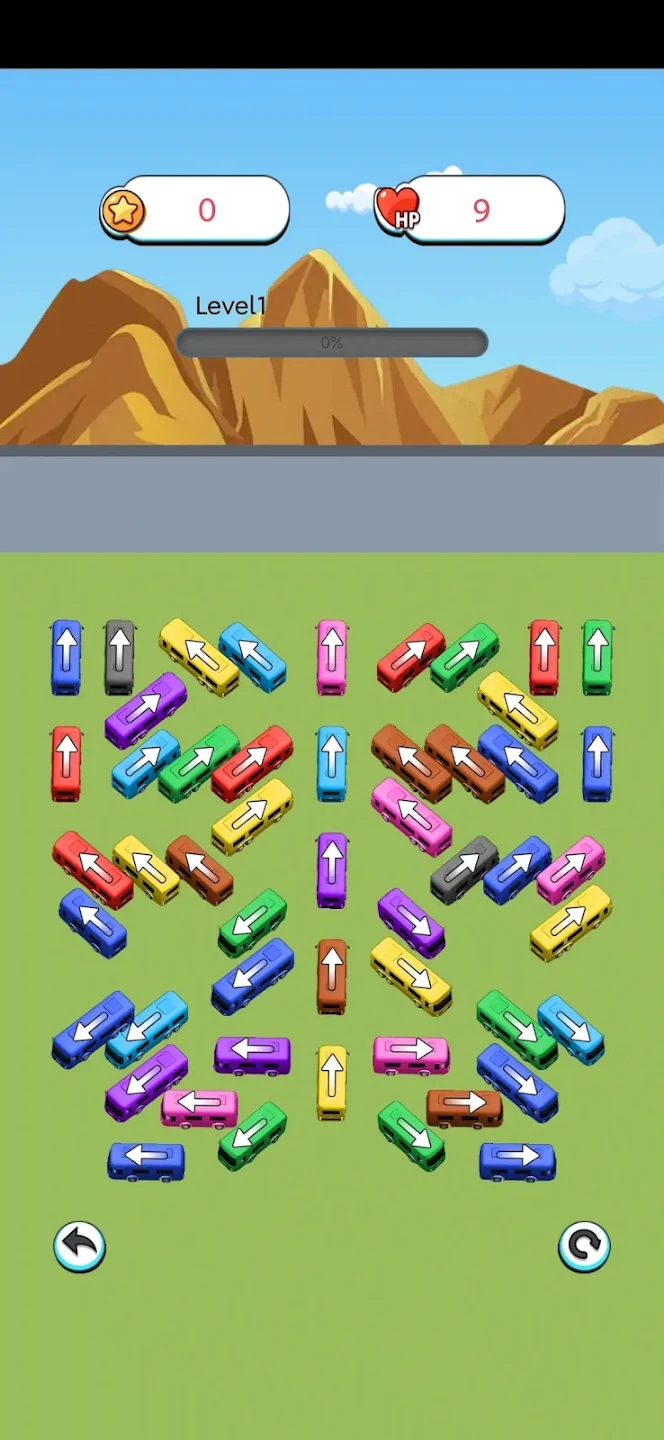Select the light blue bus pointing straight up
The height and width of the screenshot is (1440, 664).
tap(332, 762)
